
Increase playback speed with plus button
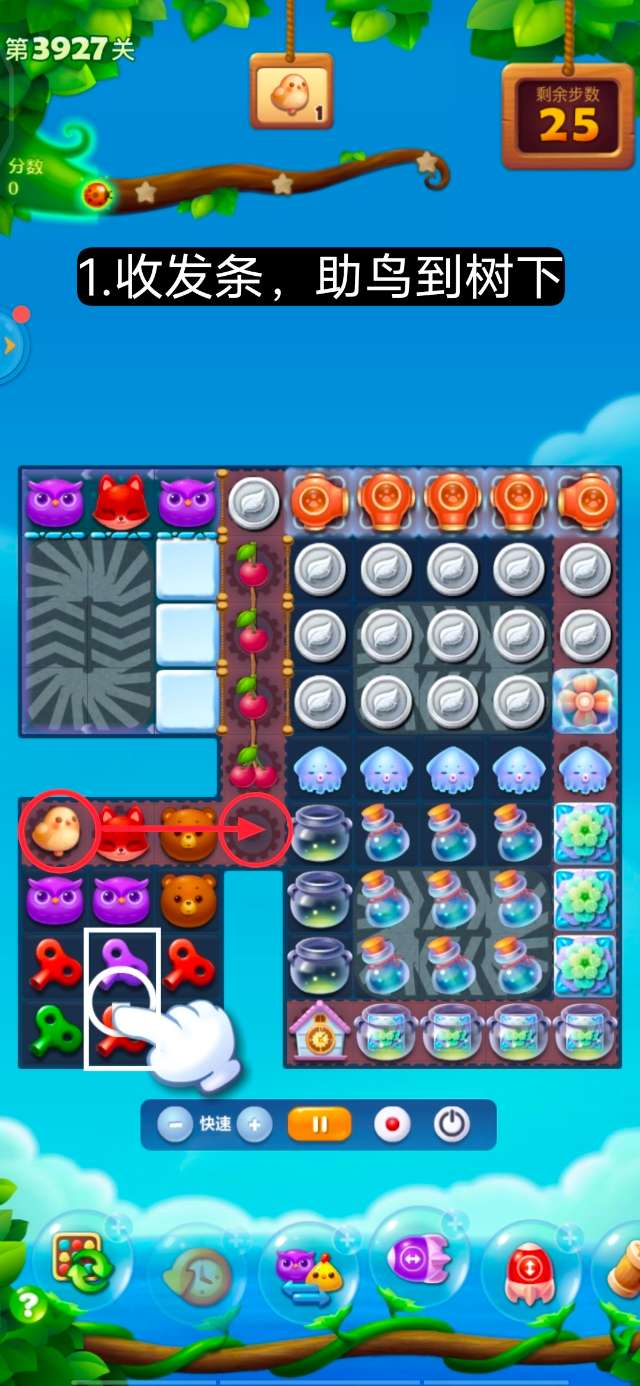(254, 1125)
